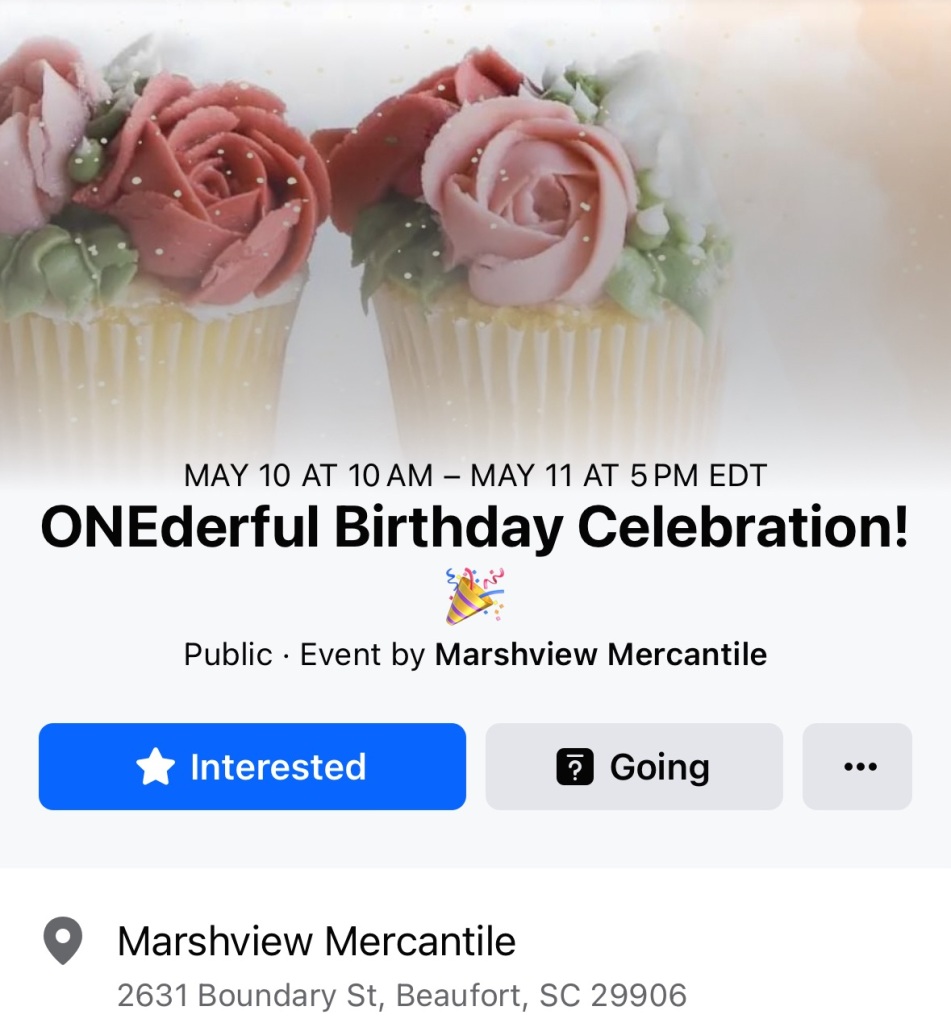Open the Marshview Mercantile location row
951x1023 pixels.
click(x=316, y=941)
